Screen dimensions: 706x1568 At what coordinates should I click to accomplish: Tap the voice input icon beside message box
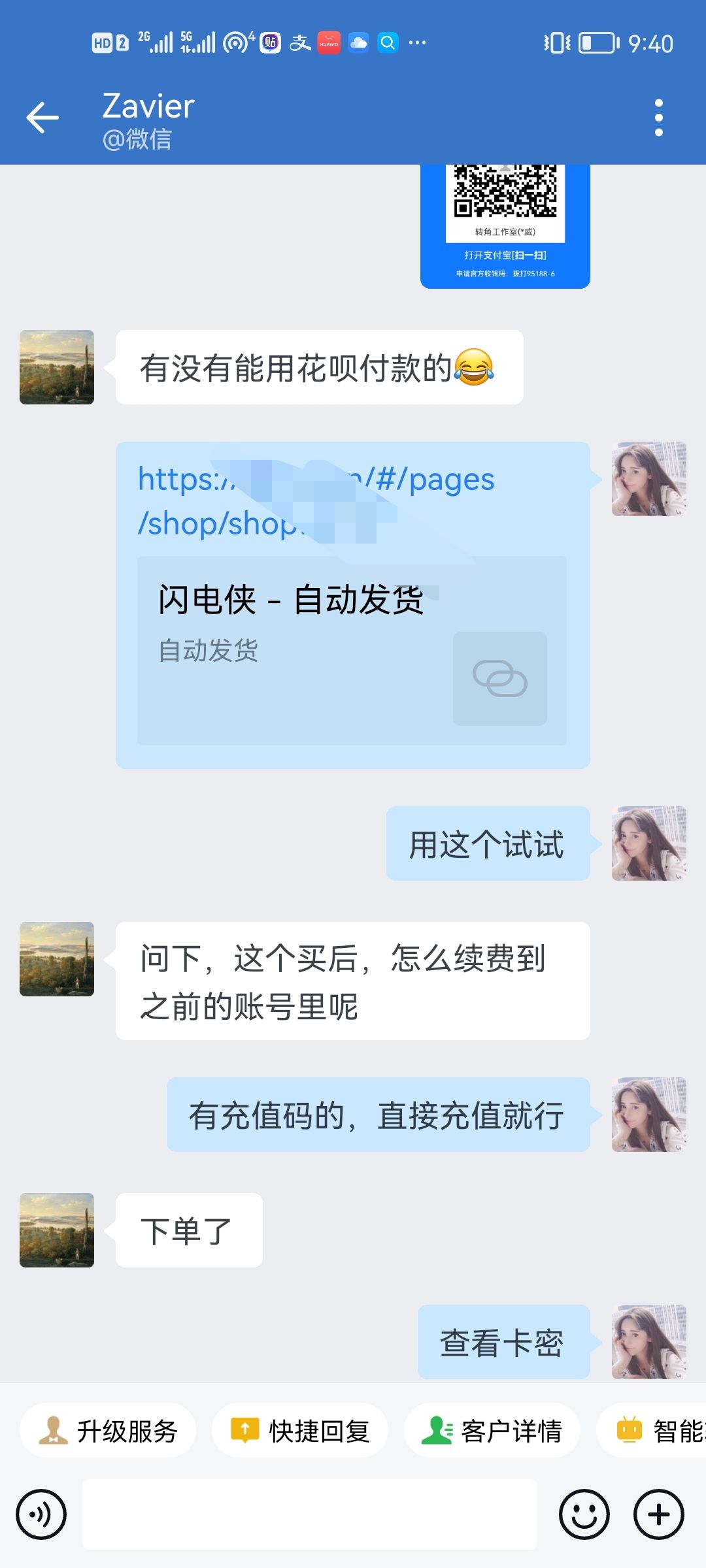tap(41, 1514)
